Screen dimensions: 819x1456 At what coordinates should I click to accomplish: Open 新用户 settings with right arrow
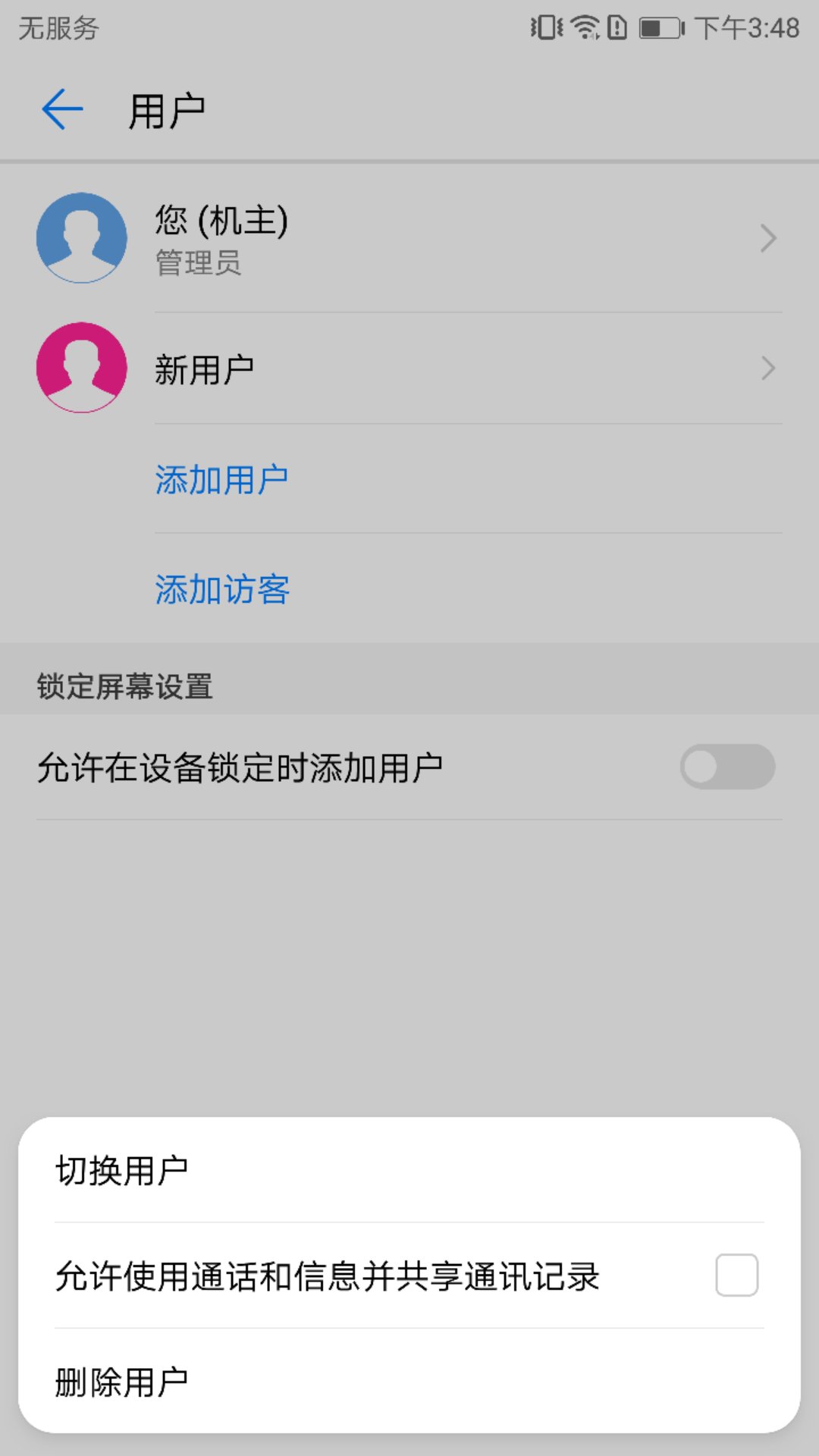pos(769,368)
